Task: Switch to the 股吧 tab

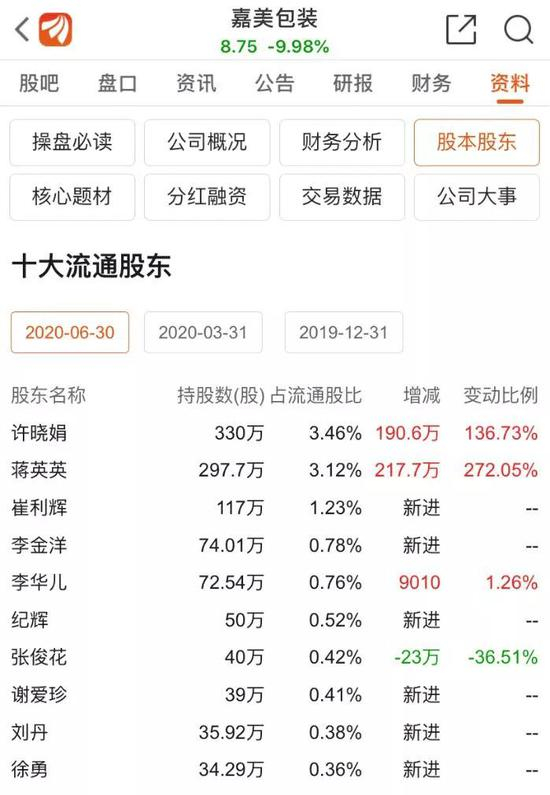Action: click(x=39, y=83)
